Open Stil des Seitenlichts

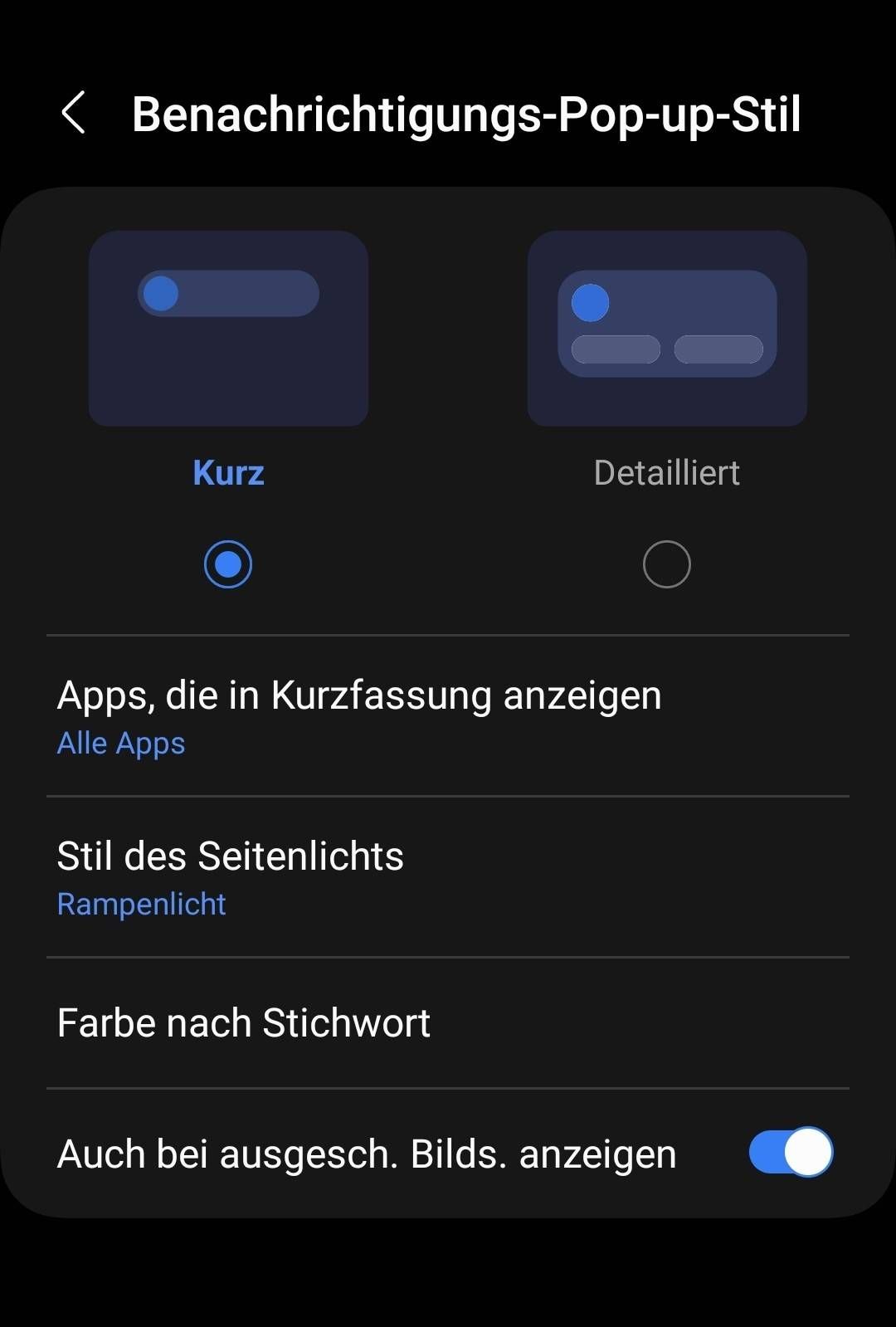[448, 877]
